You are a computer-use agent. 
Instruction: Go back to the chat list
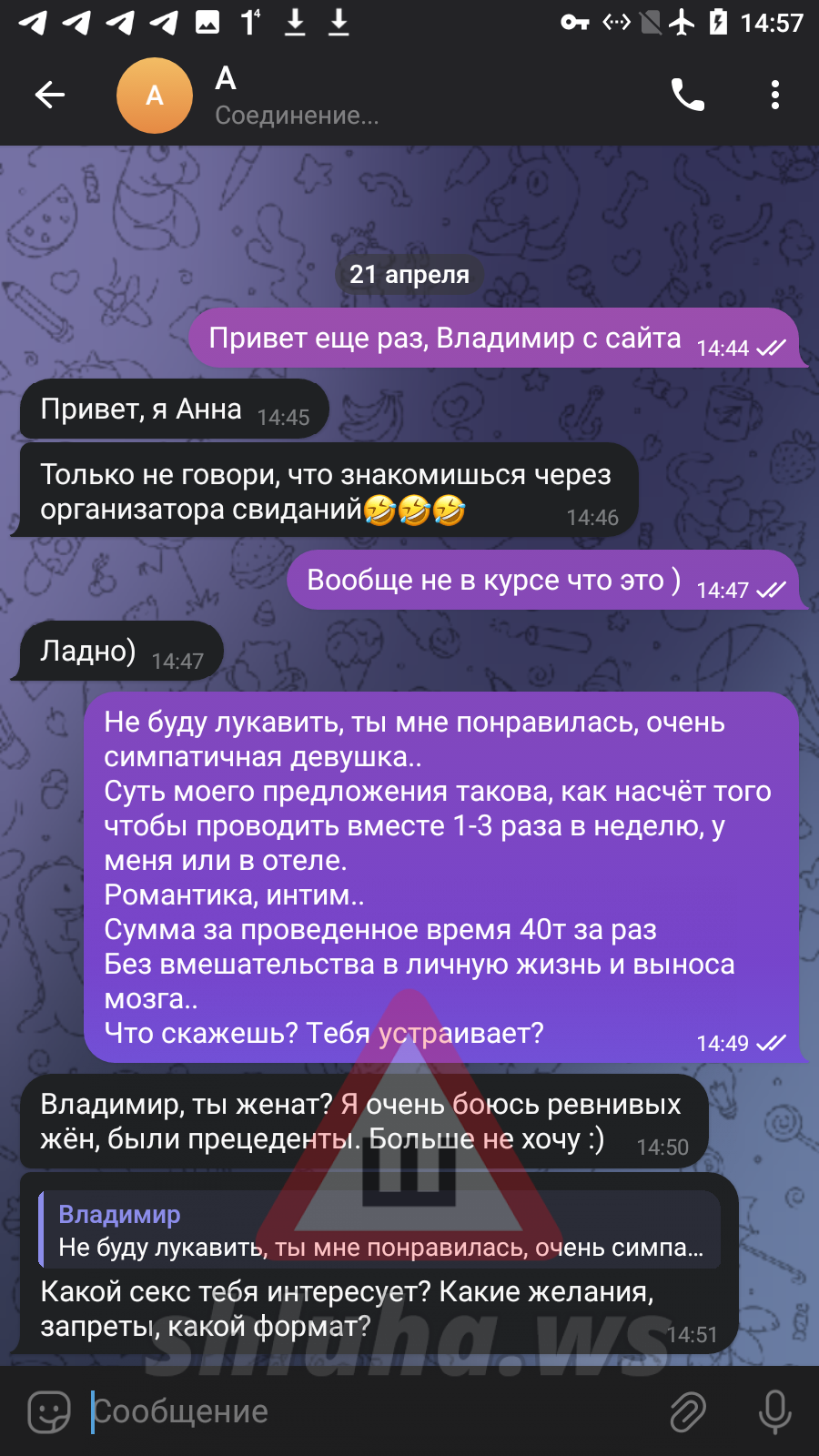click(50, 95)
